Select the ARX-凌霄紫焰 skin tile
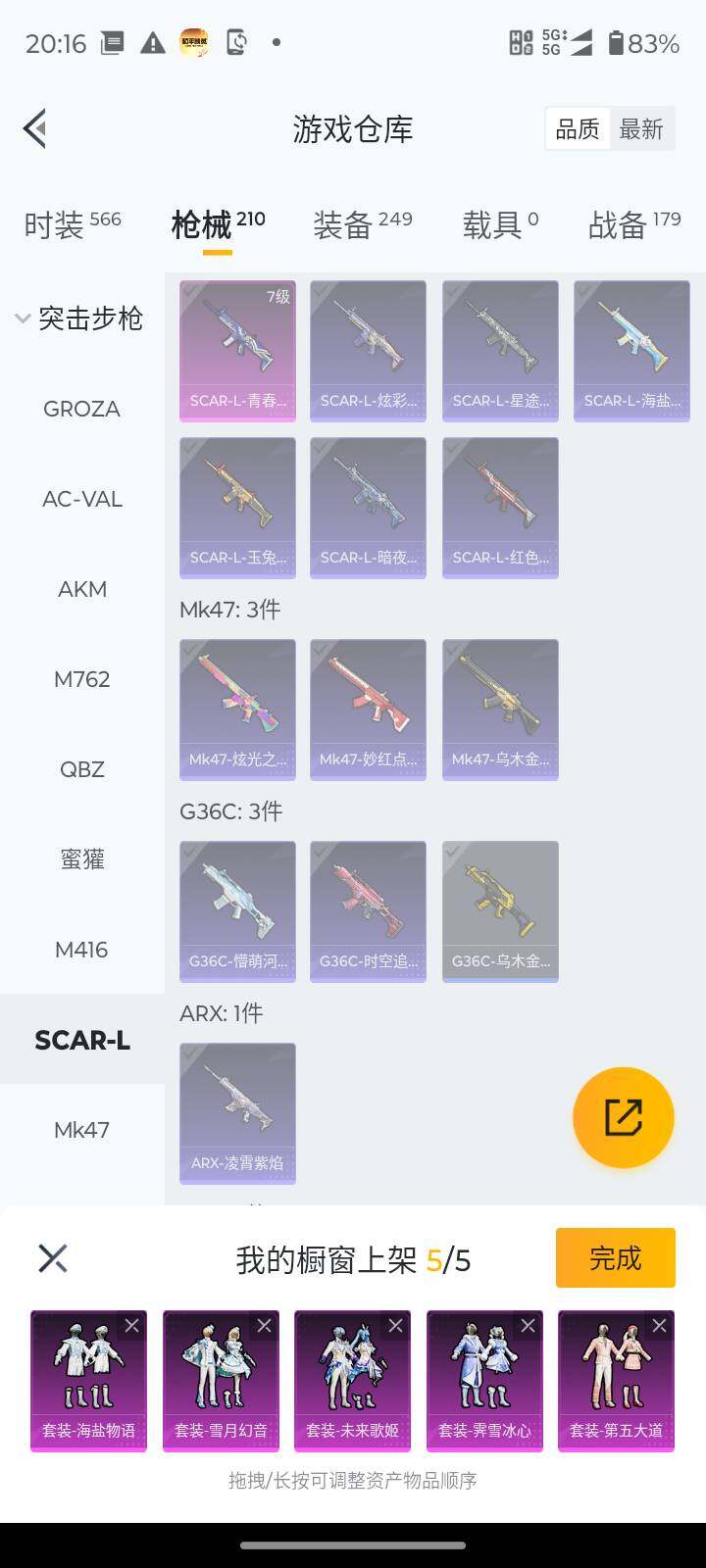 pyautogui.click(x=237, y=1113)
